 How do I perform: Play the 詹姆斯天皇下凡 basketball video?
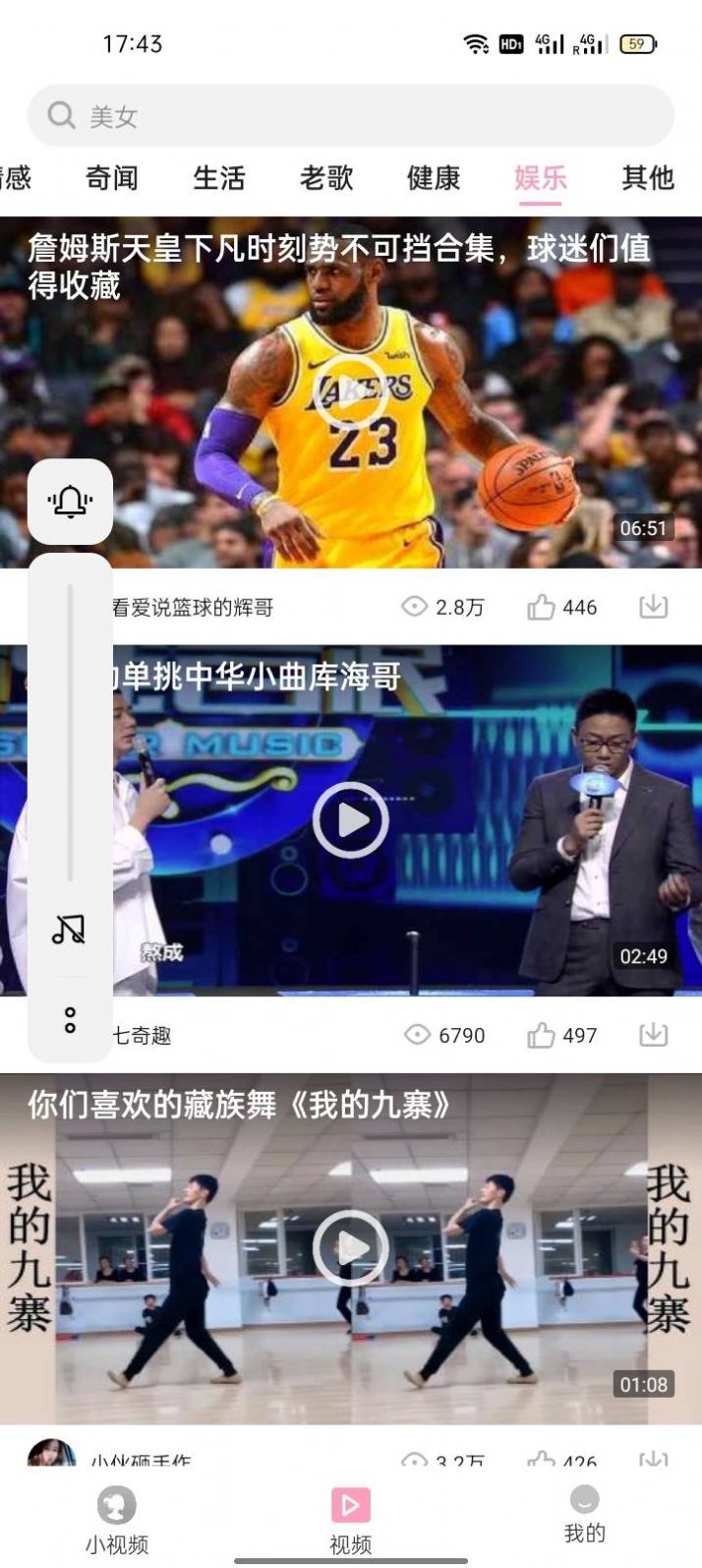coord(350,392)
